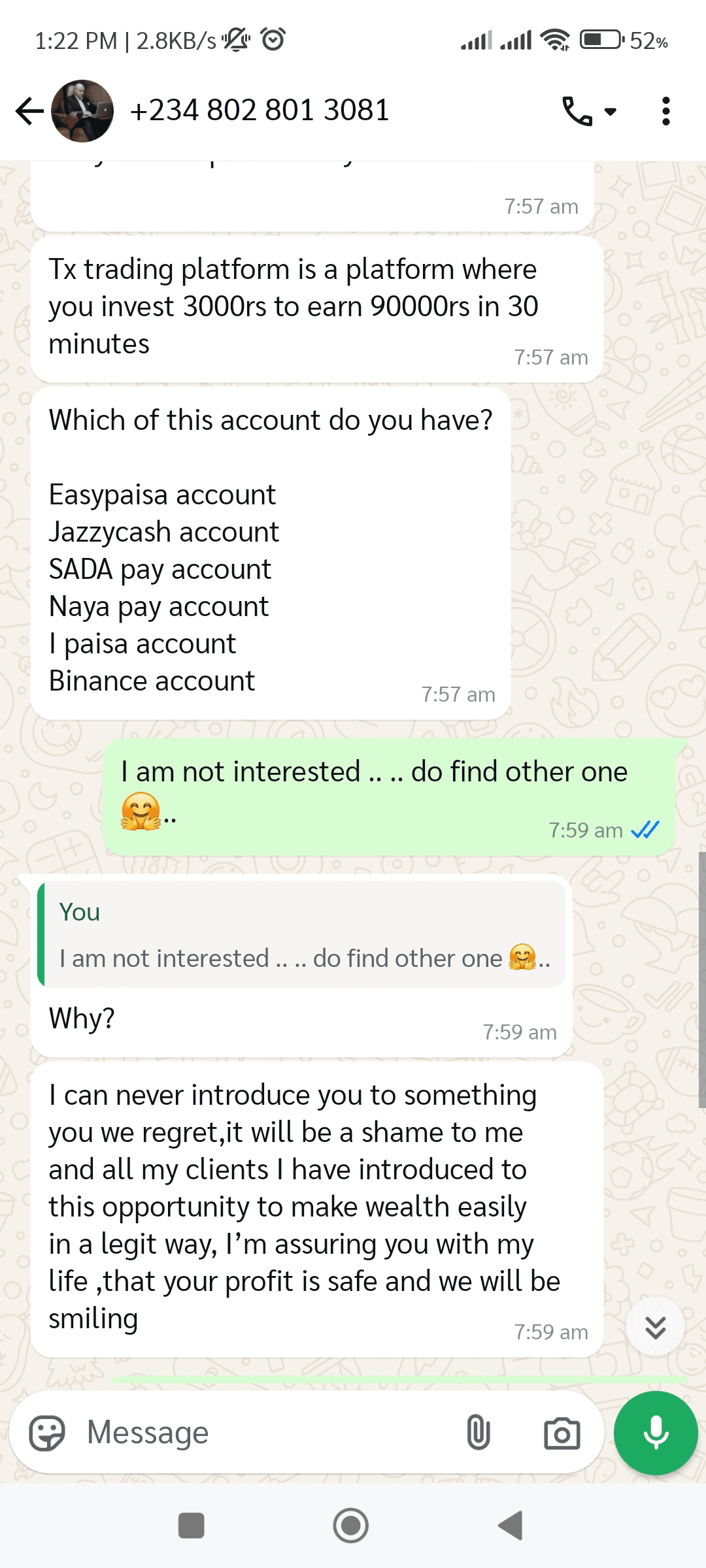
Task: Record a voice message with the microphone
Action: click(656, 1433)
